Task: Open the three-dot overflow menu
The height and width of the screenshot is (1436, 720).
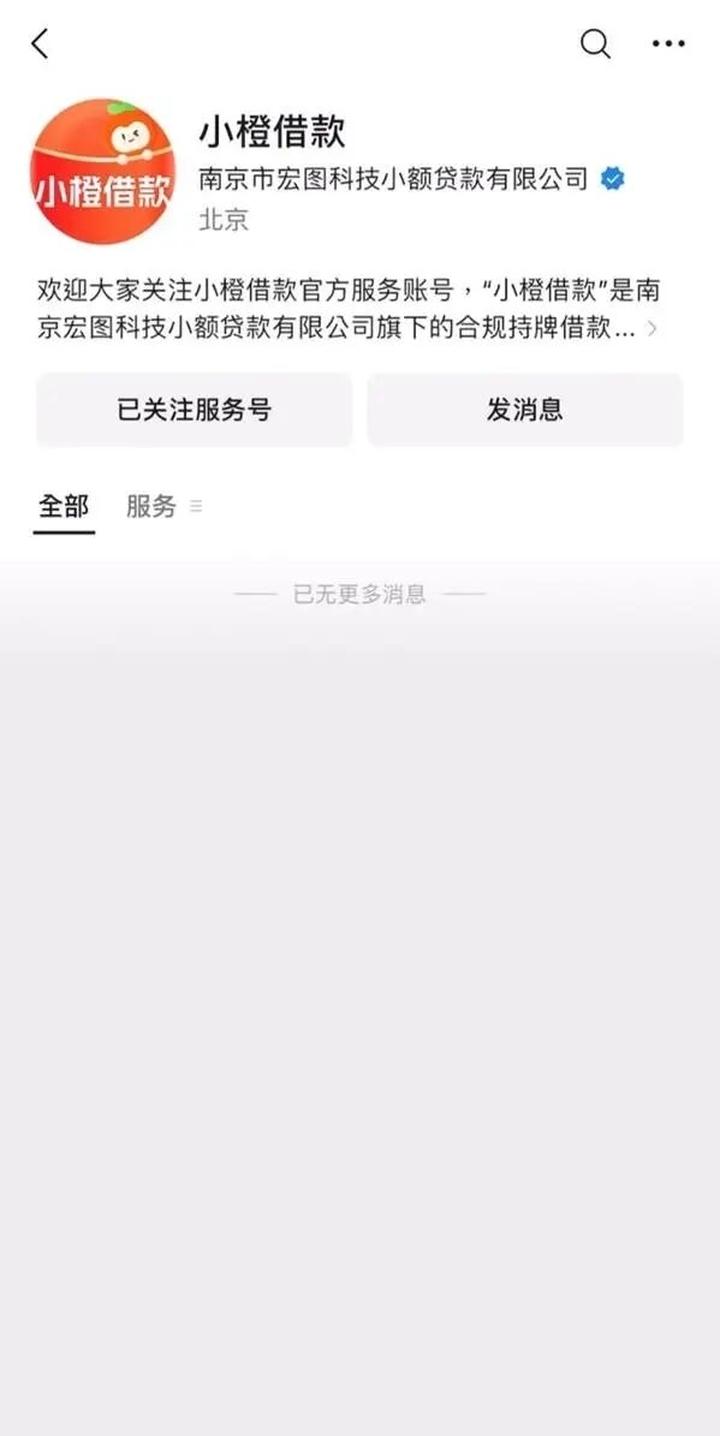Action: coord(668,44)
